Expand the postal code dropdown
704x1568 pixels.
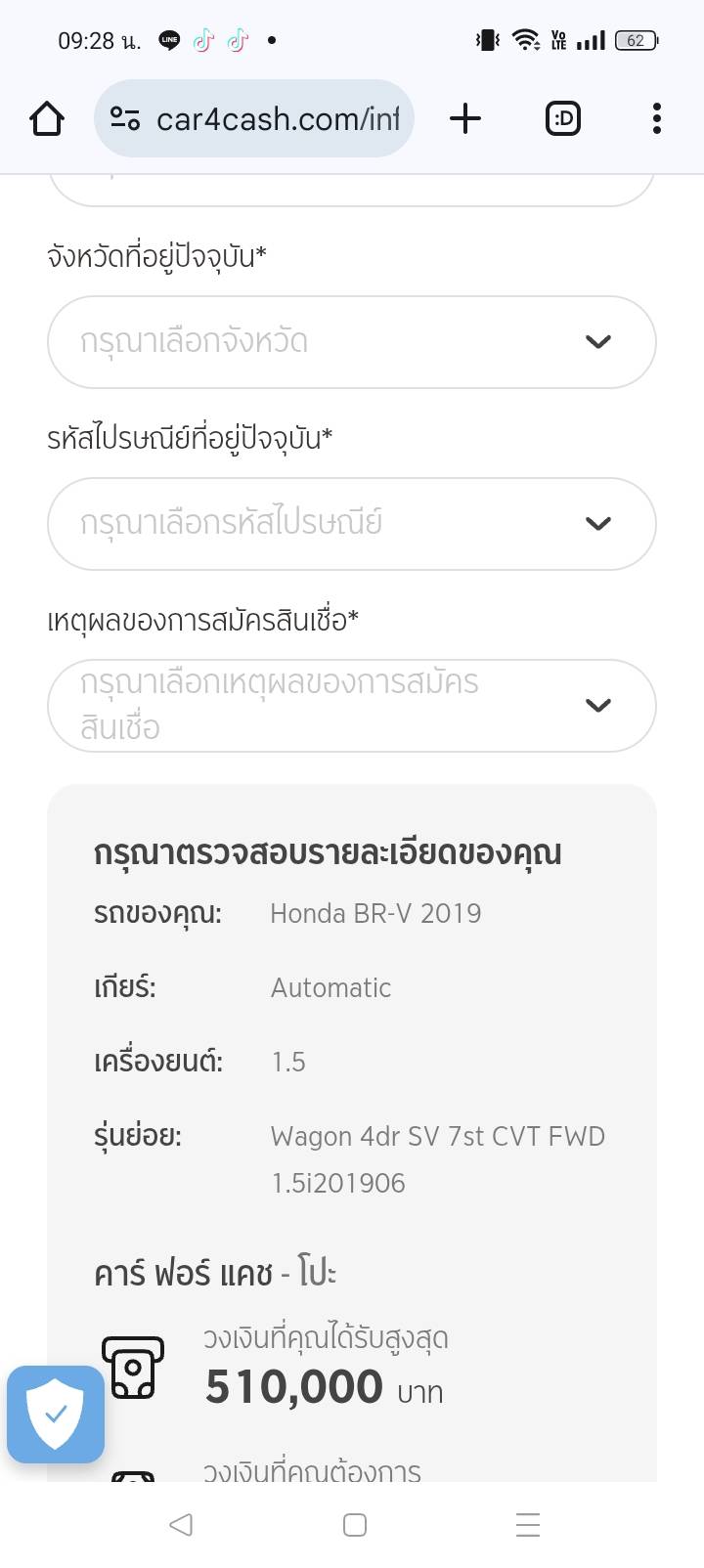click(351, 524)
